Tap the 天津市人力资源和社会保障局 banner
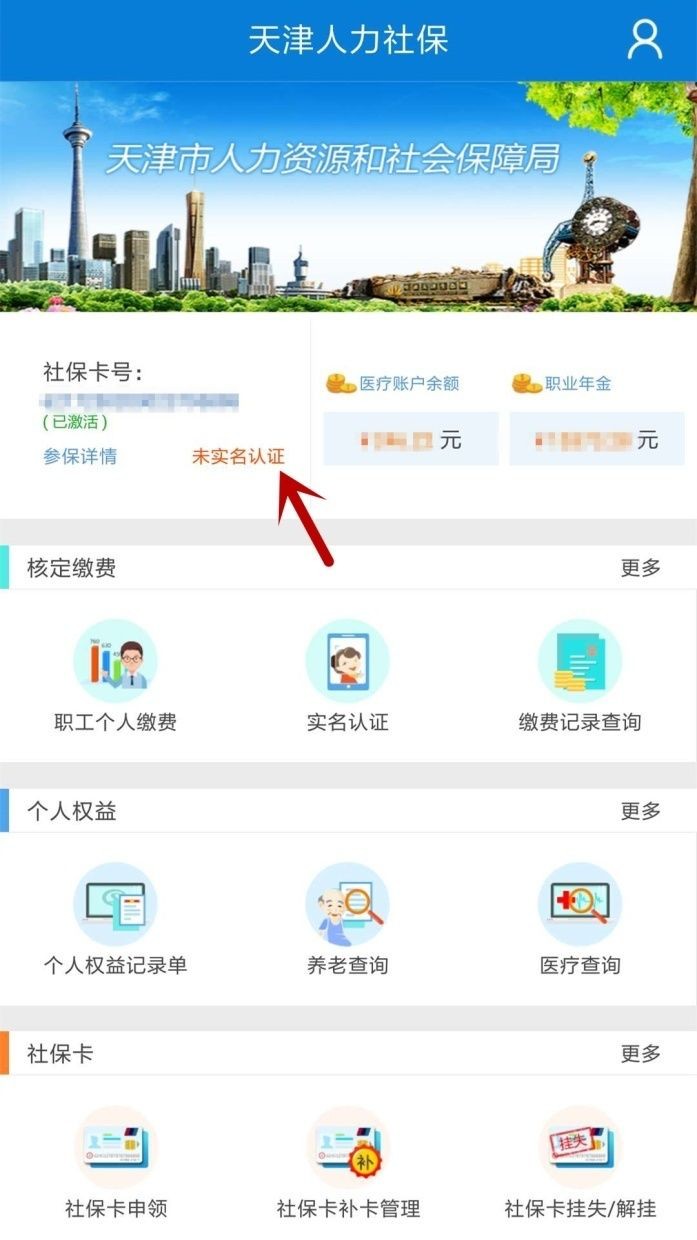This screenshot has width=697, height=1240. [x=348, y=197]
